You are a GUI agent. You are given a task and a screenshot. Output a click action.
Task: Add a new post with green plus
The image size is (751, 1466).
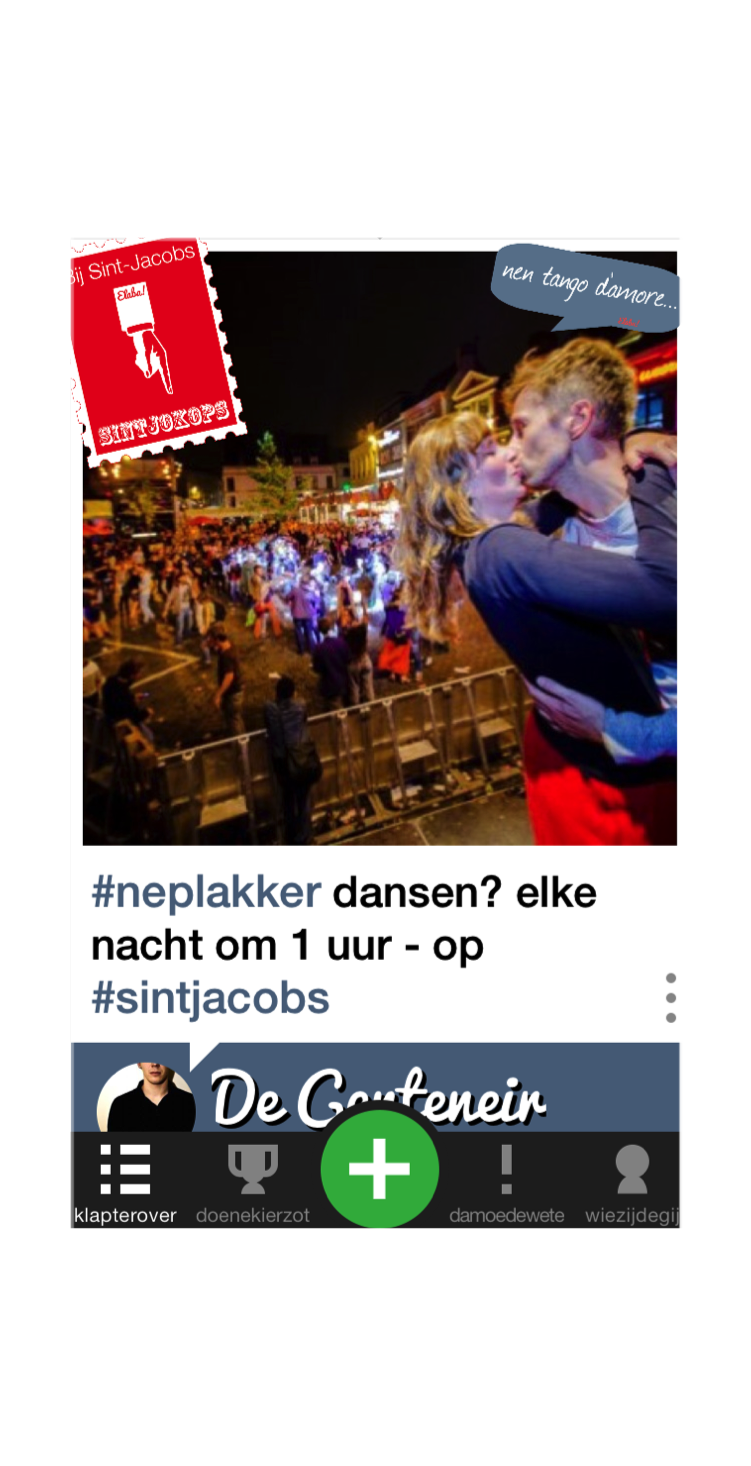[x=380, y=1167]
